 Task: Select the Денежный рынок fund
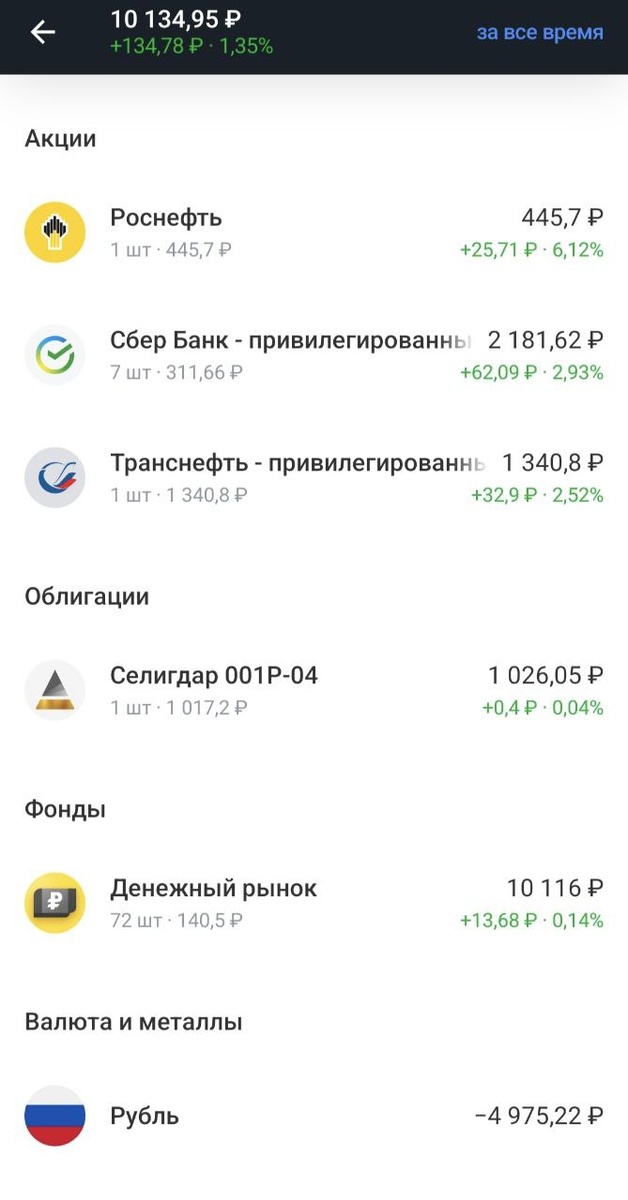click(314, 903)
